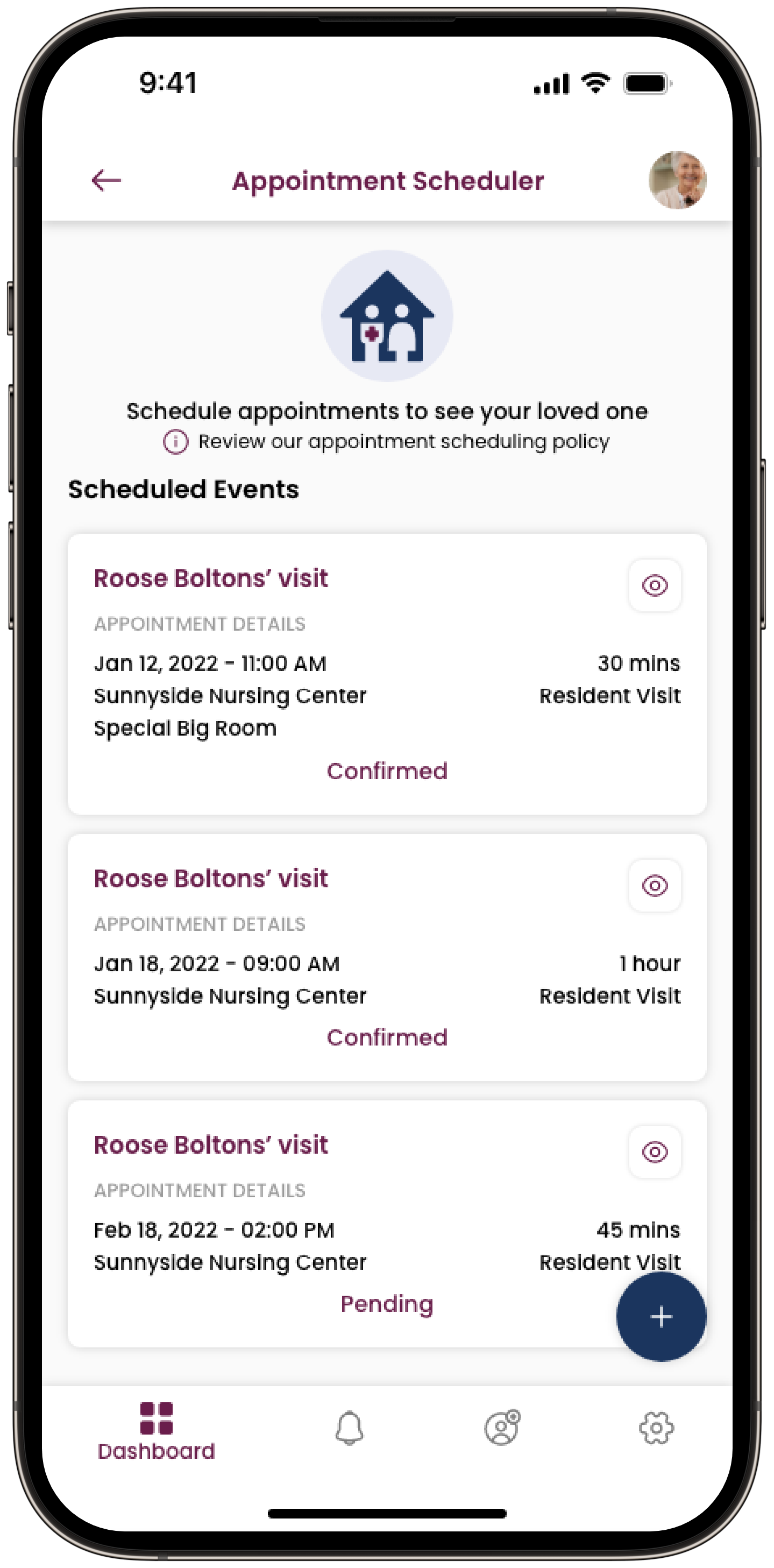Tap the house visit illustration icon

(x=387, y=315)
